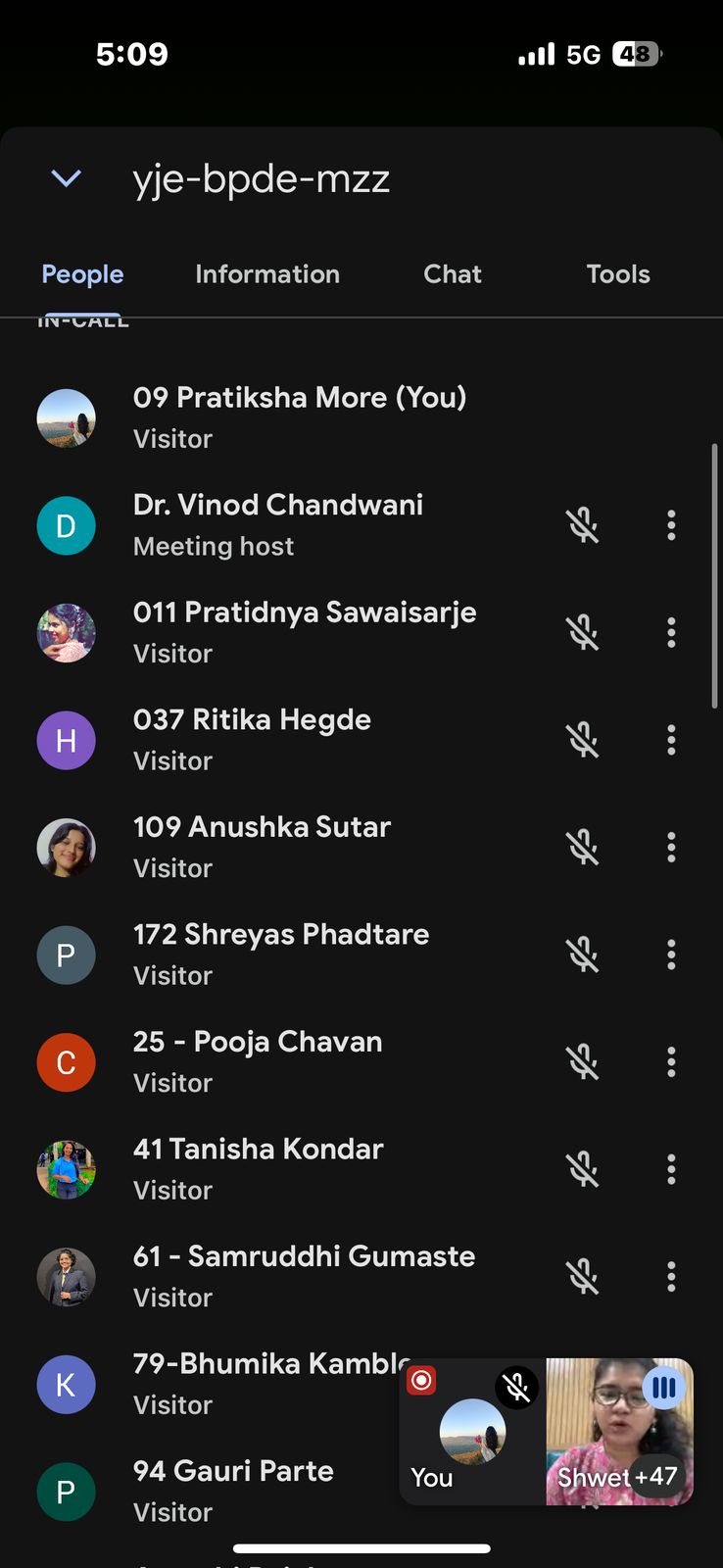Open more options for 172 Shreyas Phadtare

[671, 955]
